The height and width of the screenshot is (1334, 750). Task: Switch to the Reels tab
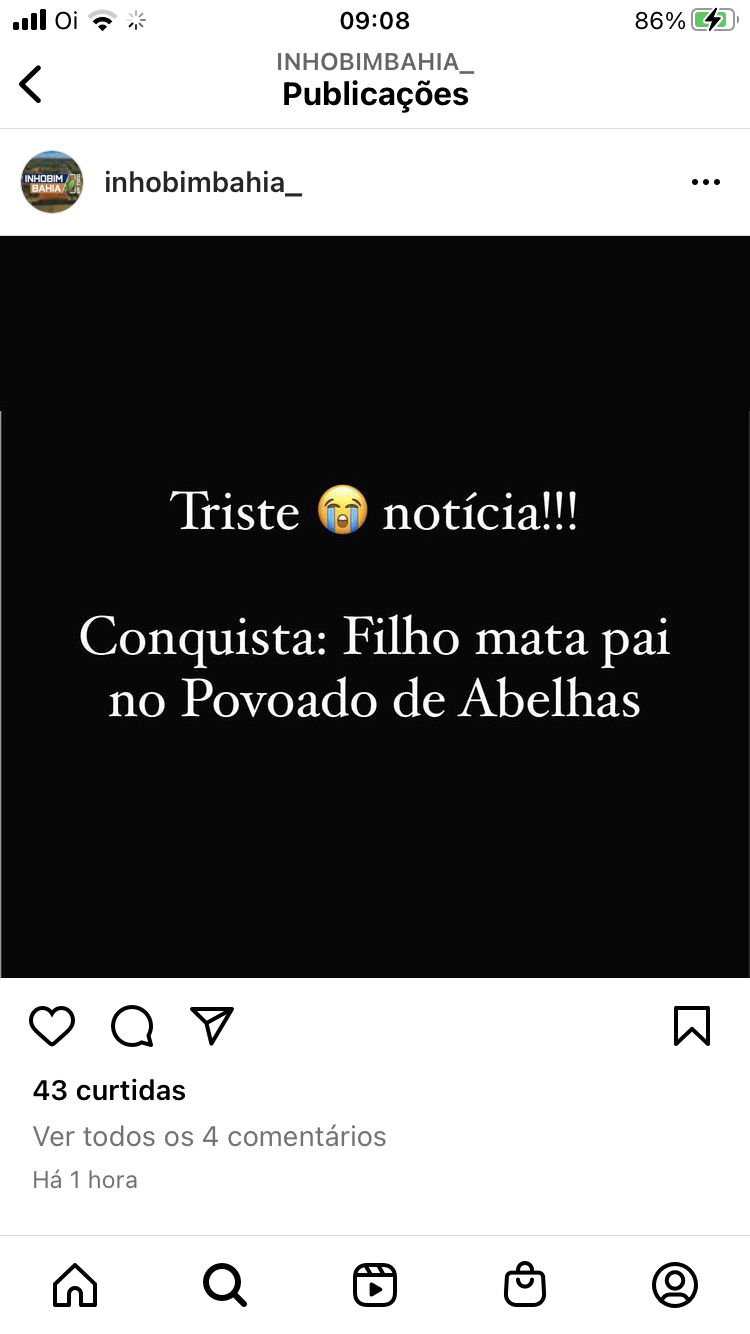(x=375, y=1285)
